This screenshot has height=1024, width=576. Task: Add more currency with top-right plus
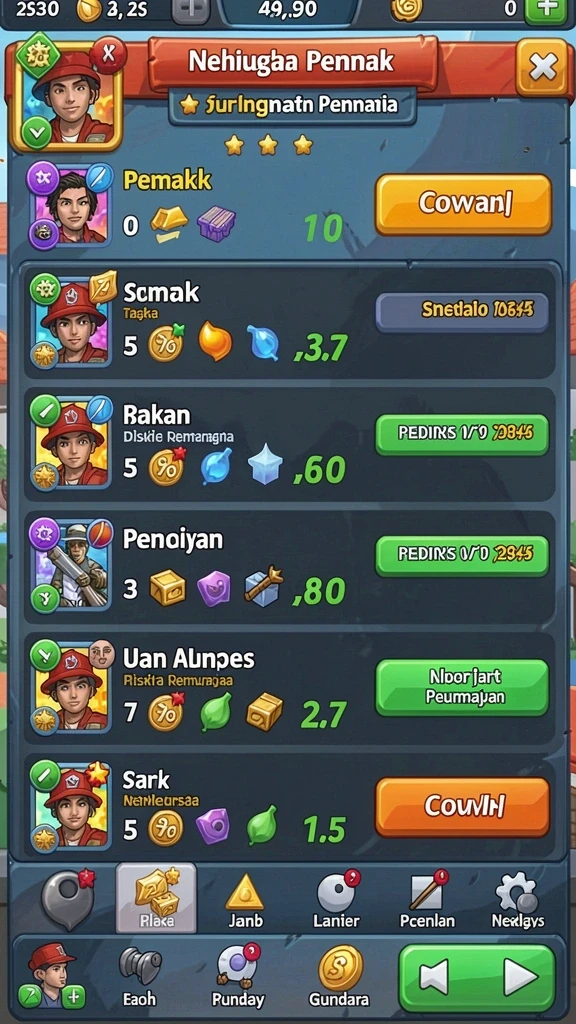(545, 9)
